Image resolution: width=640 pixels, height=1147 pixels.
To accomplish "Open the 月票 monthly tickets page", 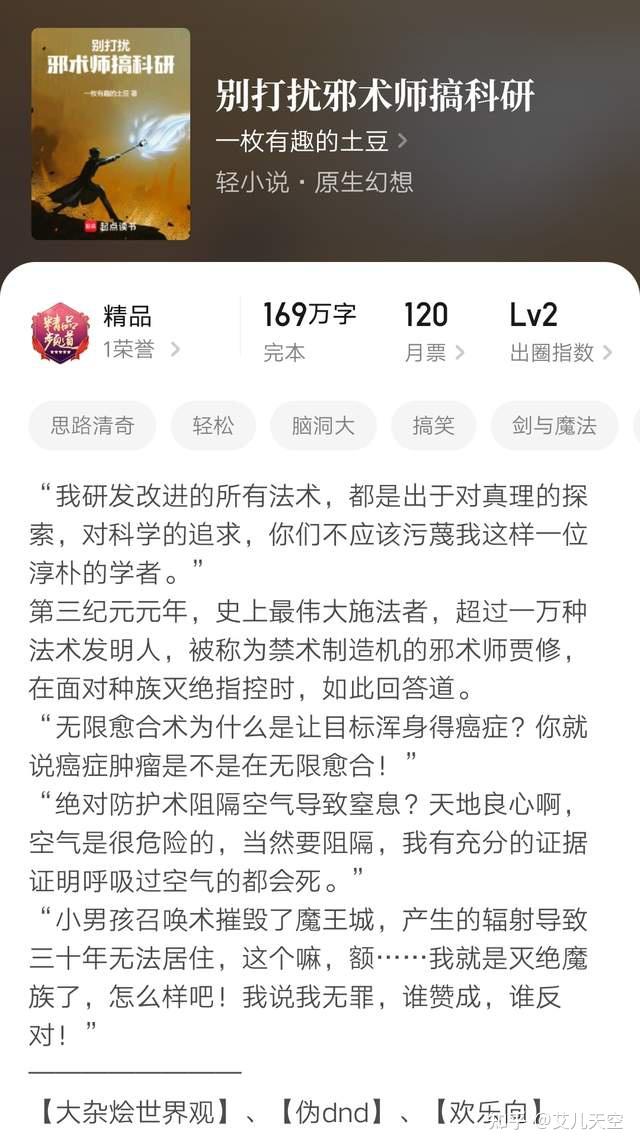I will [434, 332].
